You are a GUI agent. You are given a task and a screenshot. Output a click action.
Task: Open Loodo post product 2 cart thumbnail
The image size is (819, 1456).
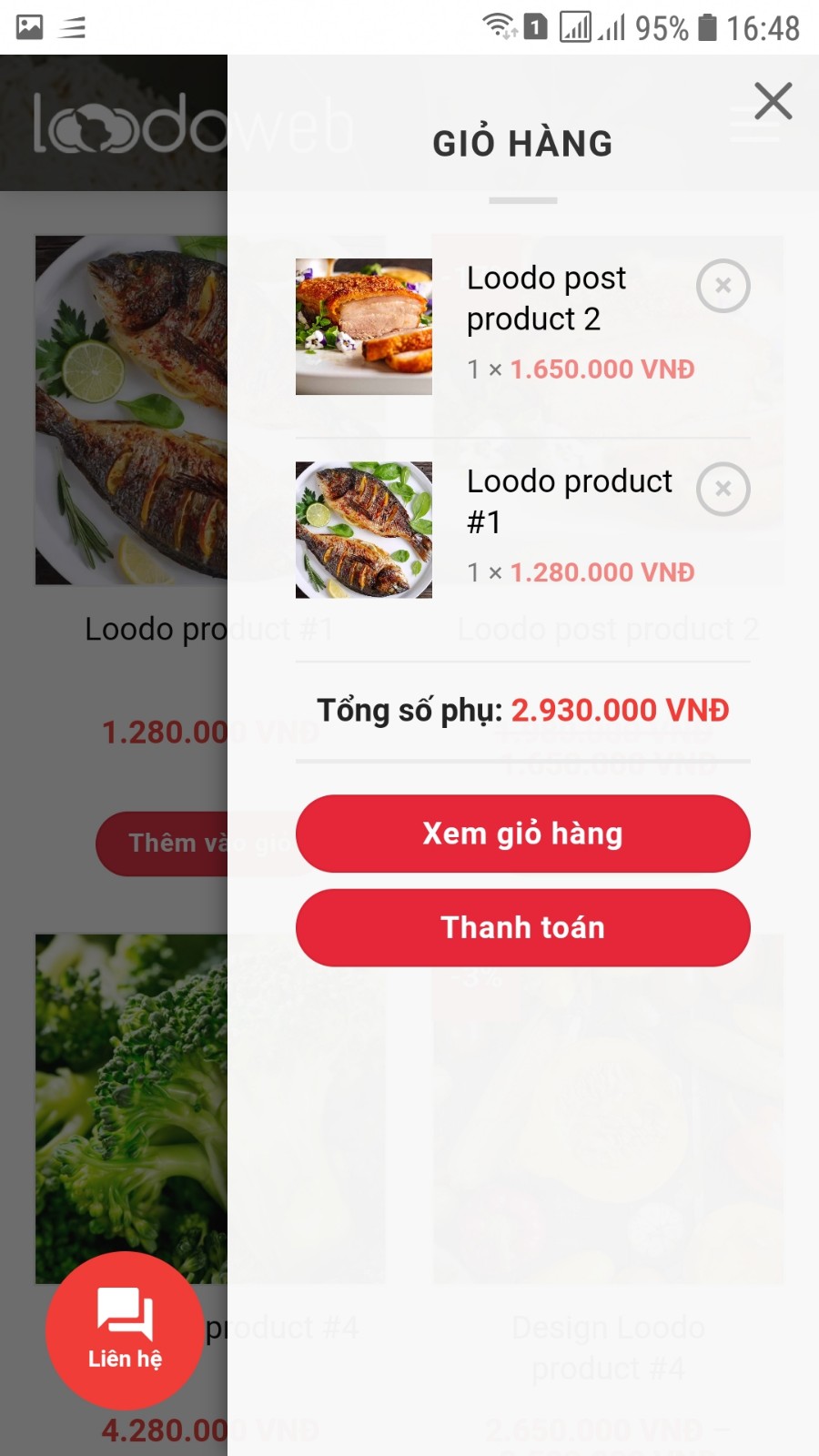[364, 327]
